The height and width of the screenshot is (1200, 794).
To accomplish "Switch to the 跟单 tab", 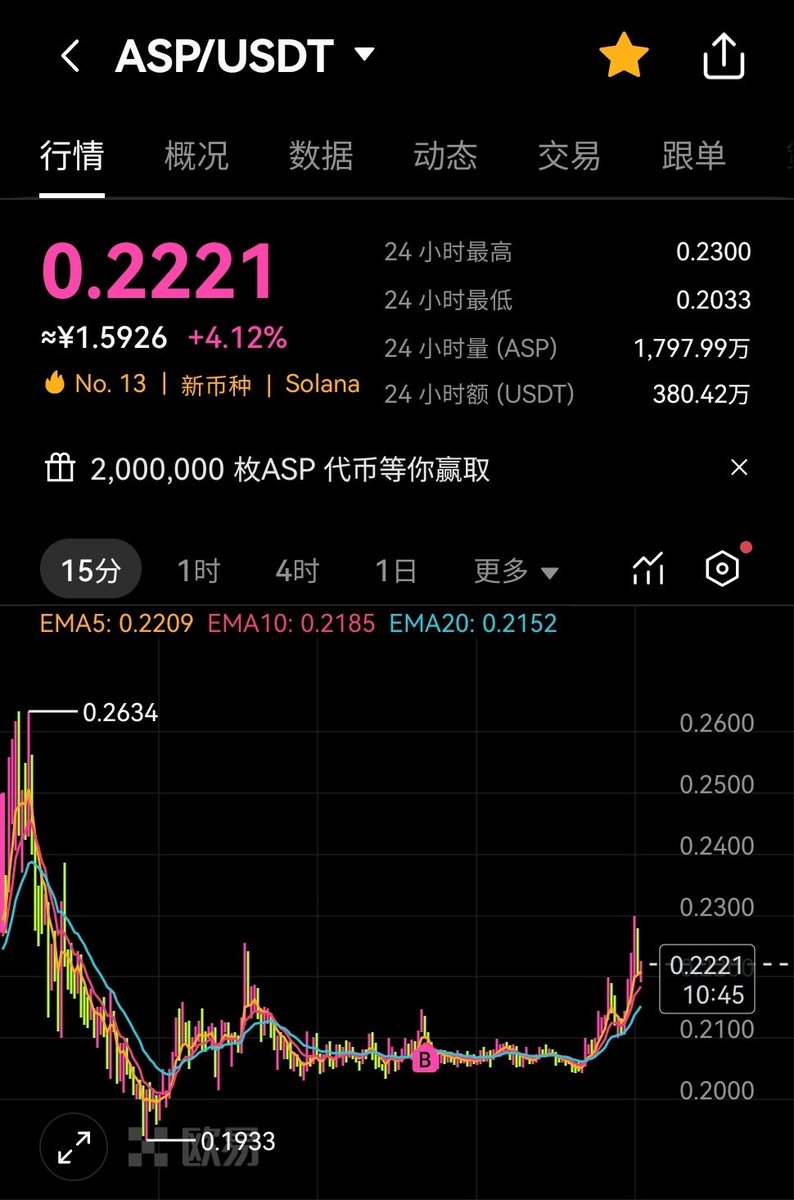I will [x=693, y=156].
